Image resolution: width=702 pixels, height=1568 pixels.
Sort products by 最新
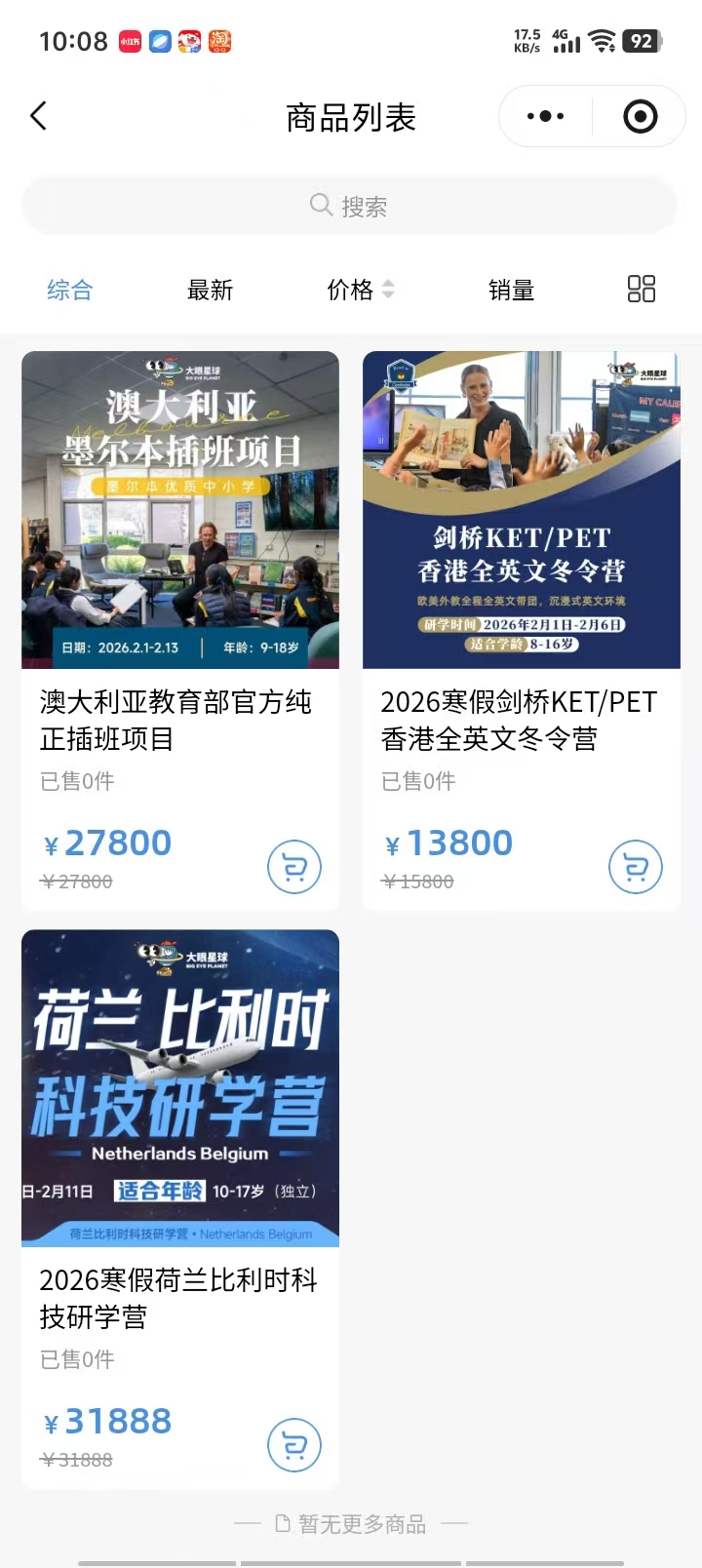pos(210,290)
